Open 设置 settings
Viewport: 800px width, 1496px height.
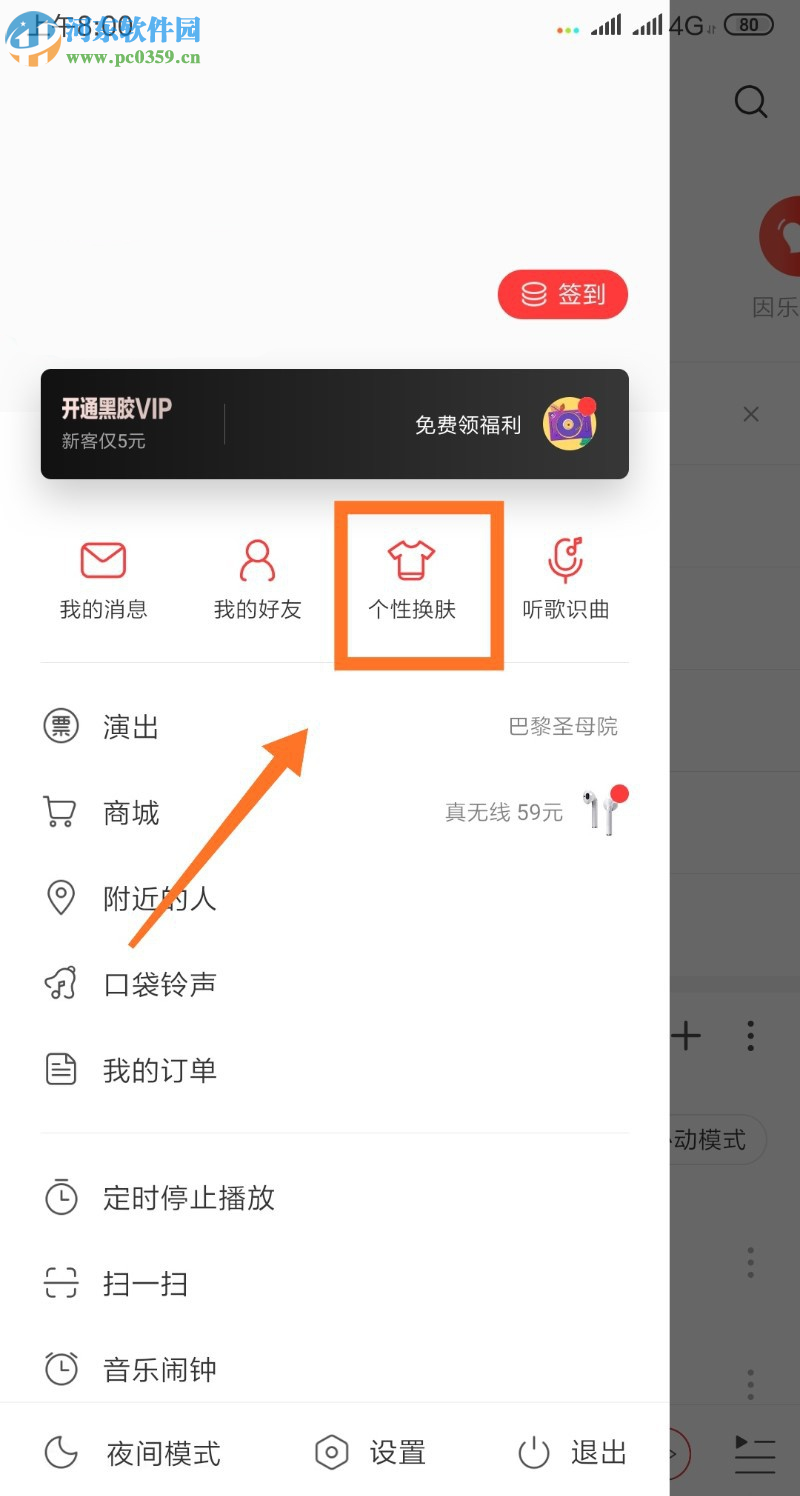click(x=371, y=1453)
